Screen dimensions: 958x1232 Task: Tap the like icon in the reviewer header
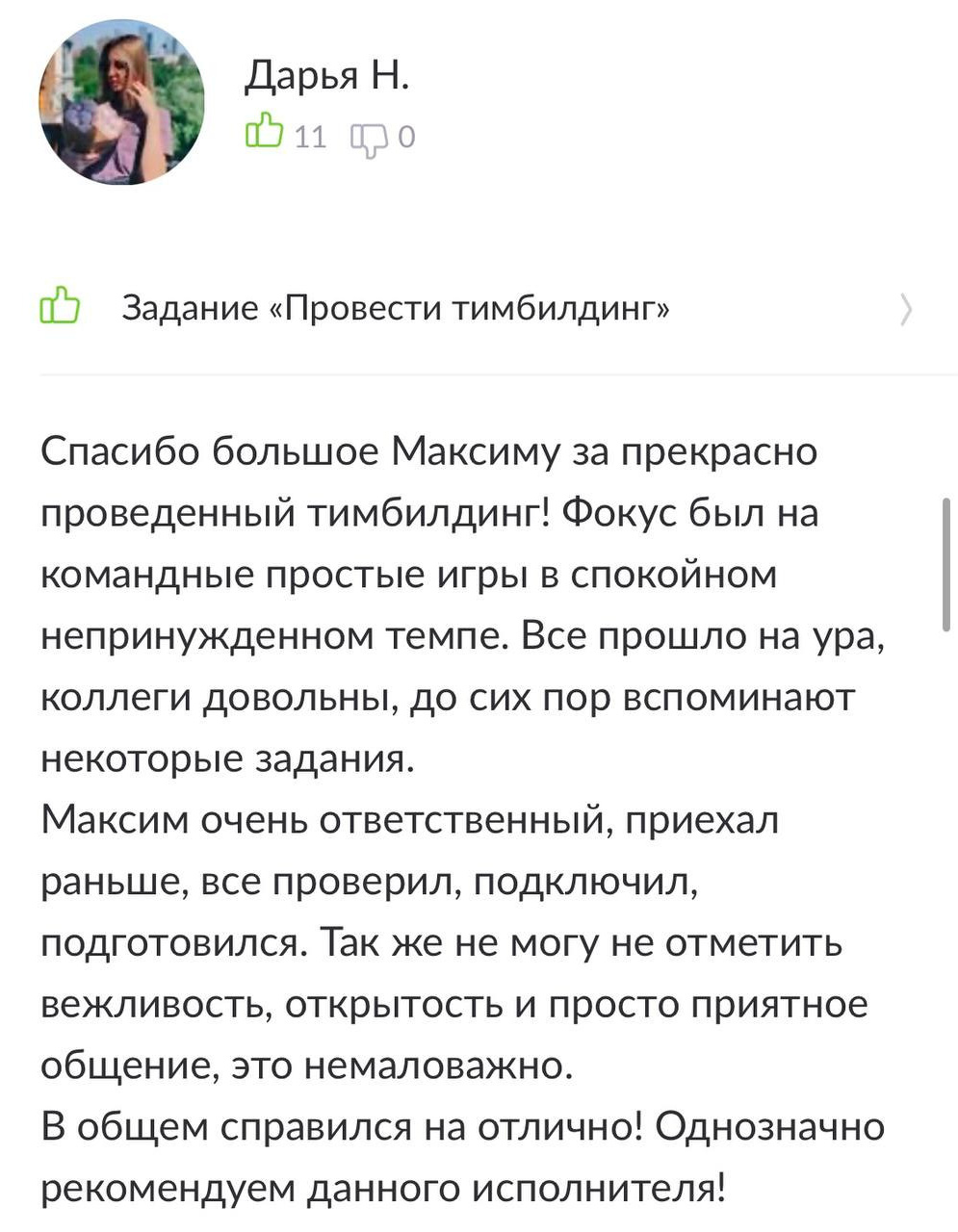(x=264, y=135)
